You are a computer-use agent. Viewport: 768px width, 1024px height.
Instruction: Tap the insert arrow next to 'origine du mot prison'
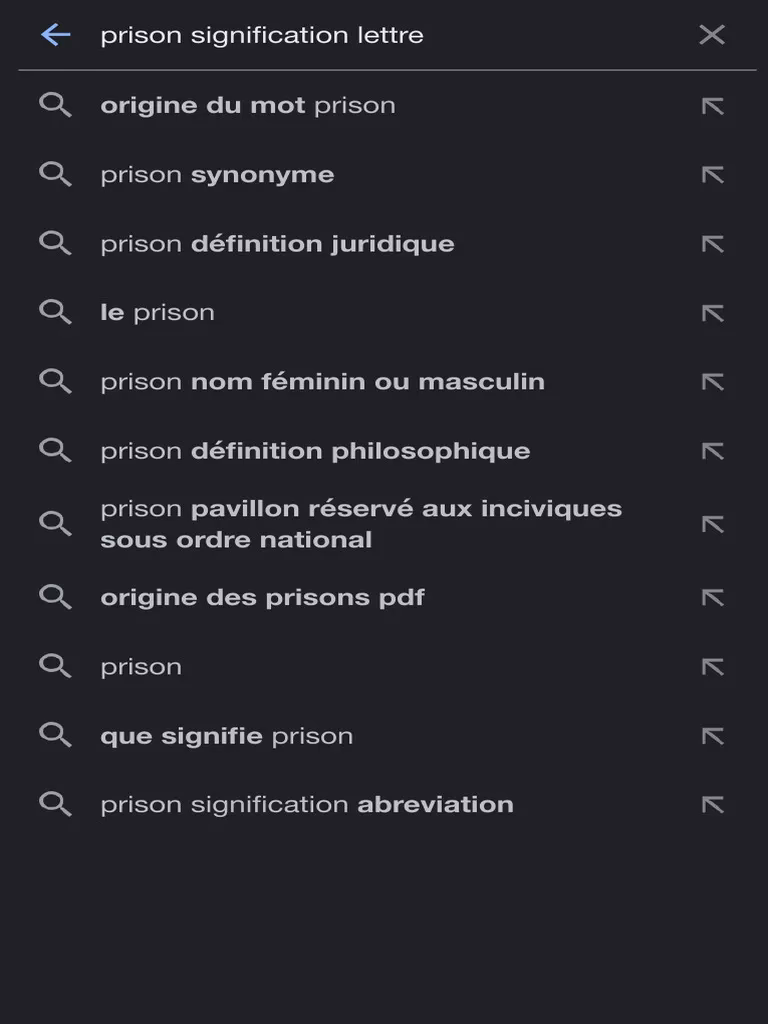tap(711, 104)
